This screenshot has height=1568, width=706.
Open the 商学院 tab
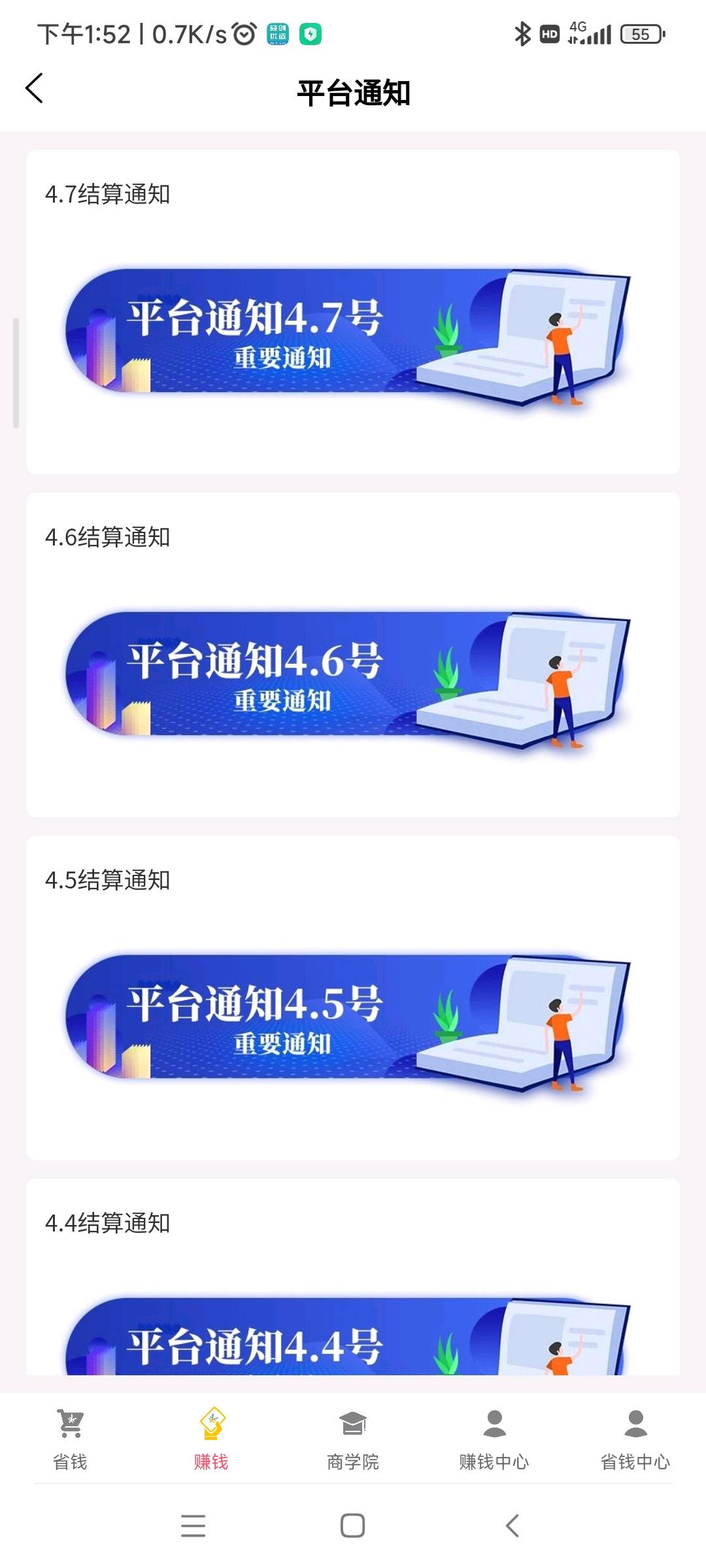point(353,1440)
